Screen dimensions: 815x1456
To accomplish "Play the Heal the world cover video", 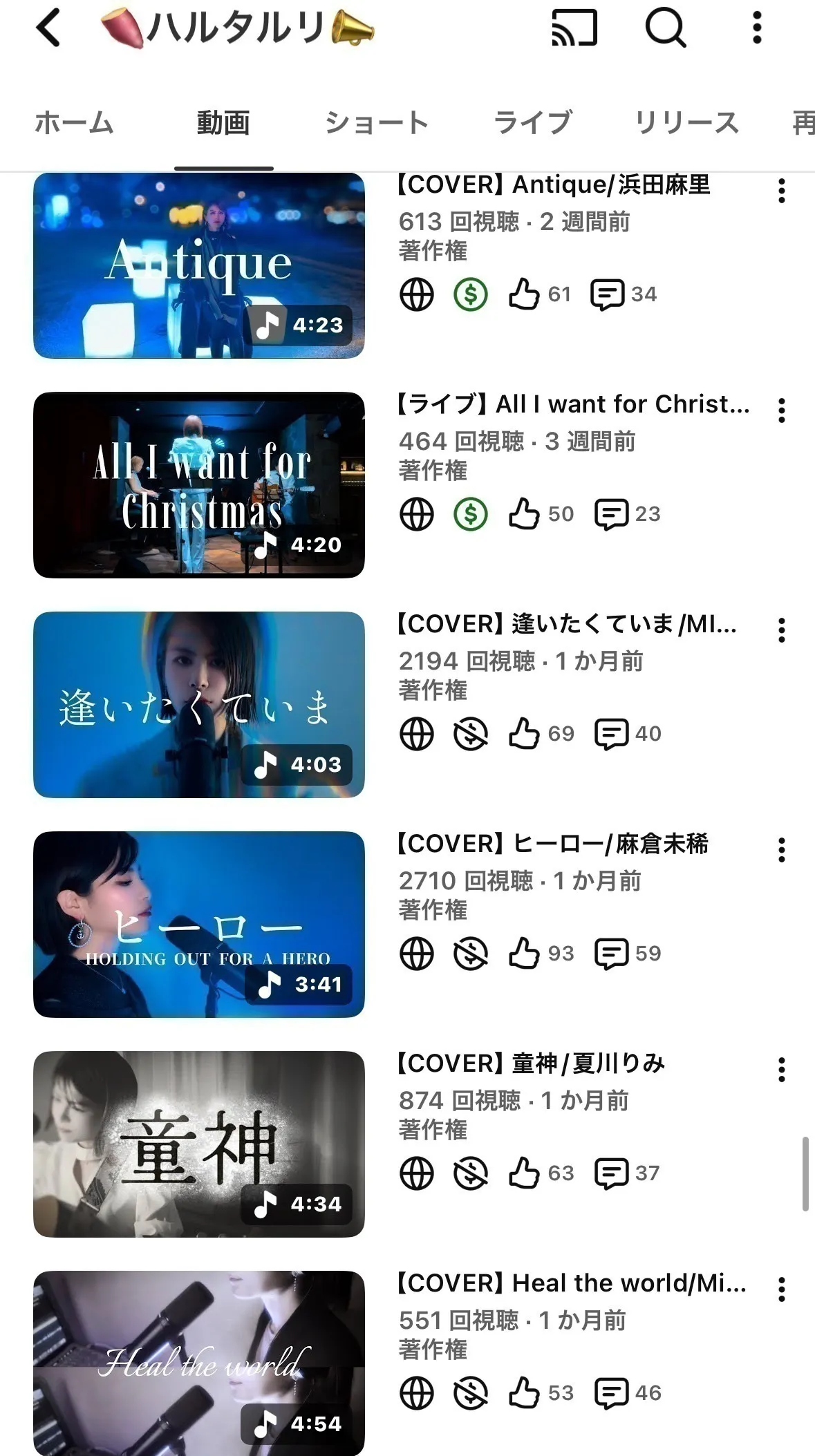I will pos(199,1363).
